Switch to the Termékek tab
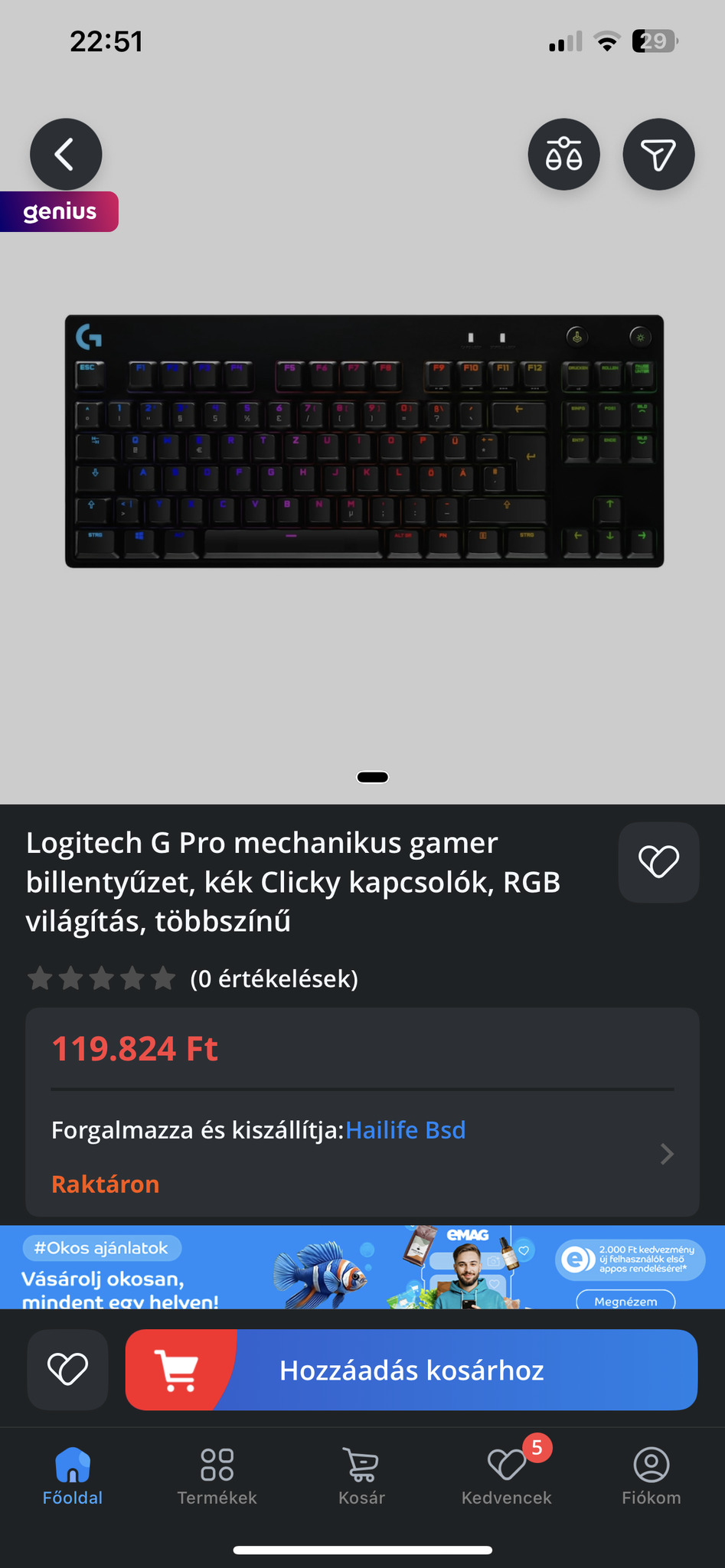The width and height of the screenshot is (725, 1568). point(217,1476)
